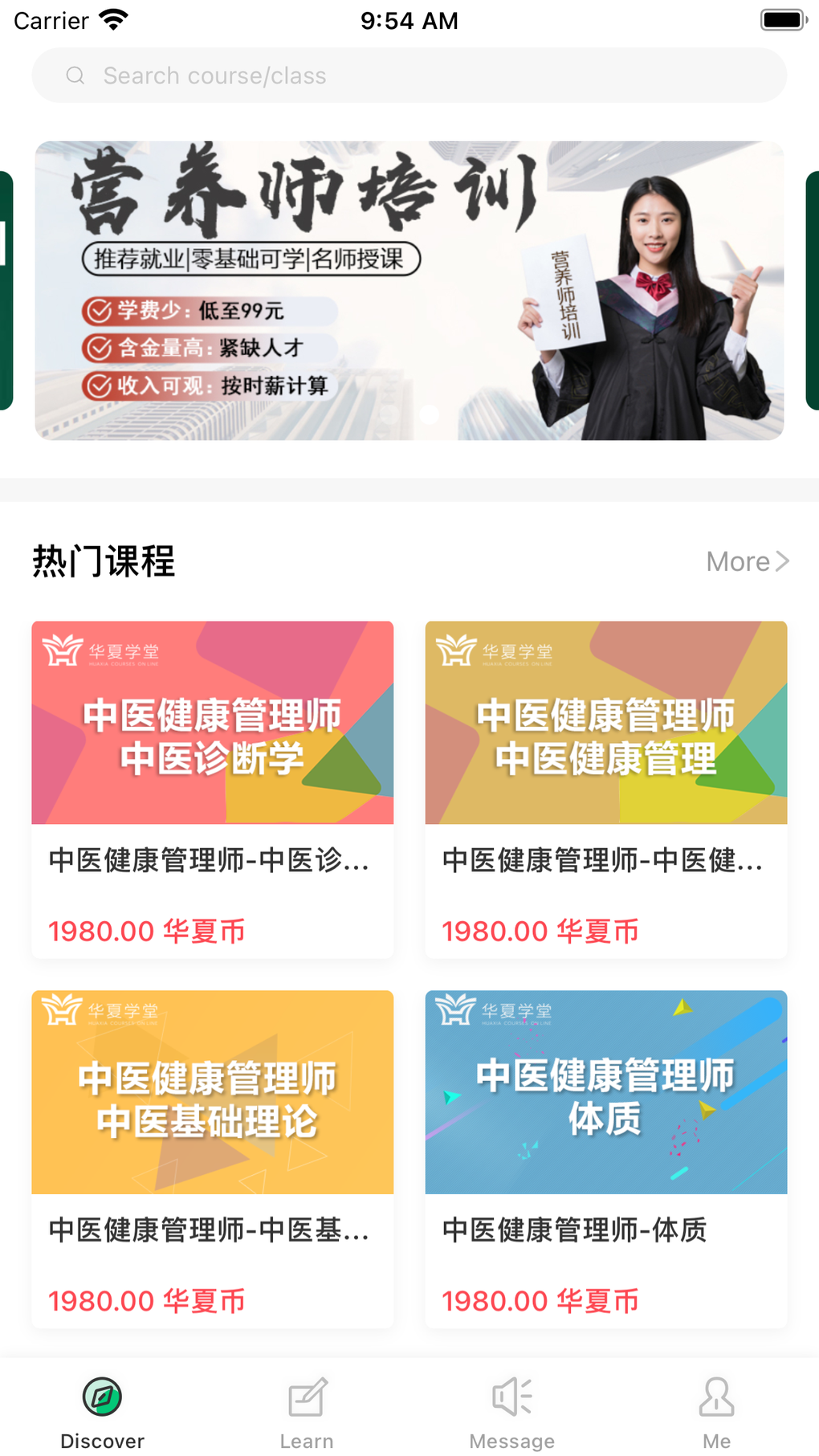Open the 体质 course card
The image size is (819, 1456).
pyautogui.click(x=605, y=1158)
